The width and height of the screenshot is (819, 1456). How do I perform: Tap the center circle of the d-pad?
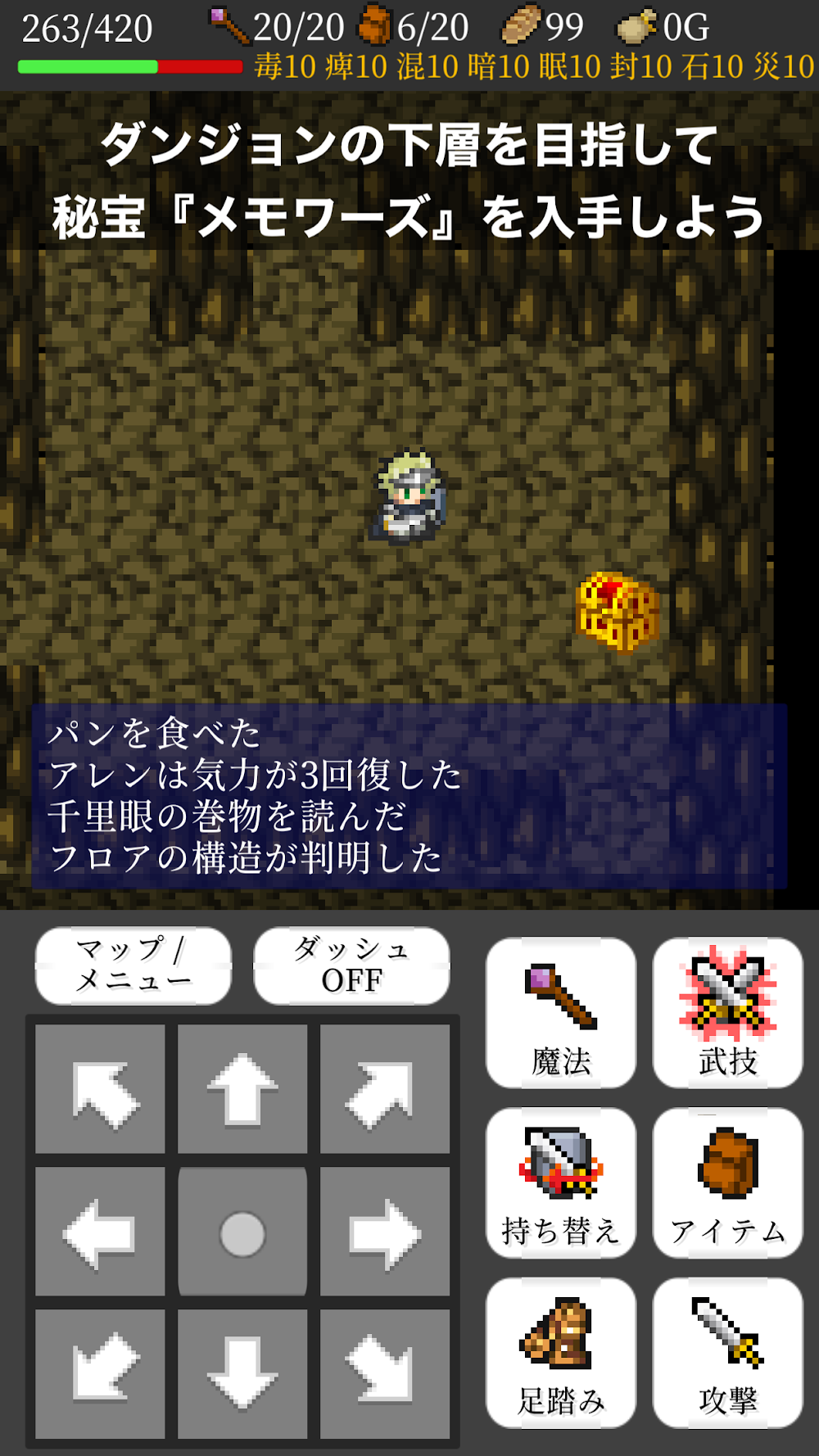(x=242, y=1232)
